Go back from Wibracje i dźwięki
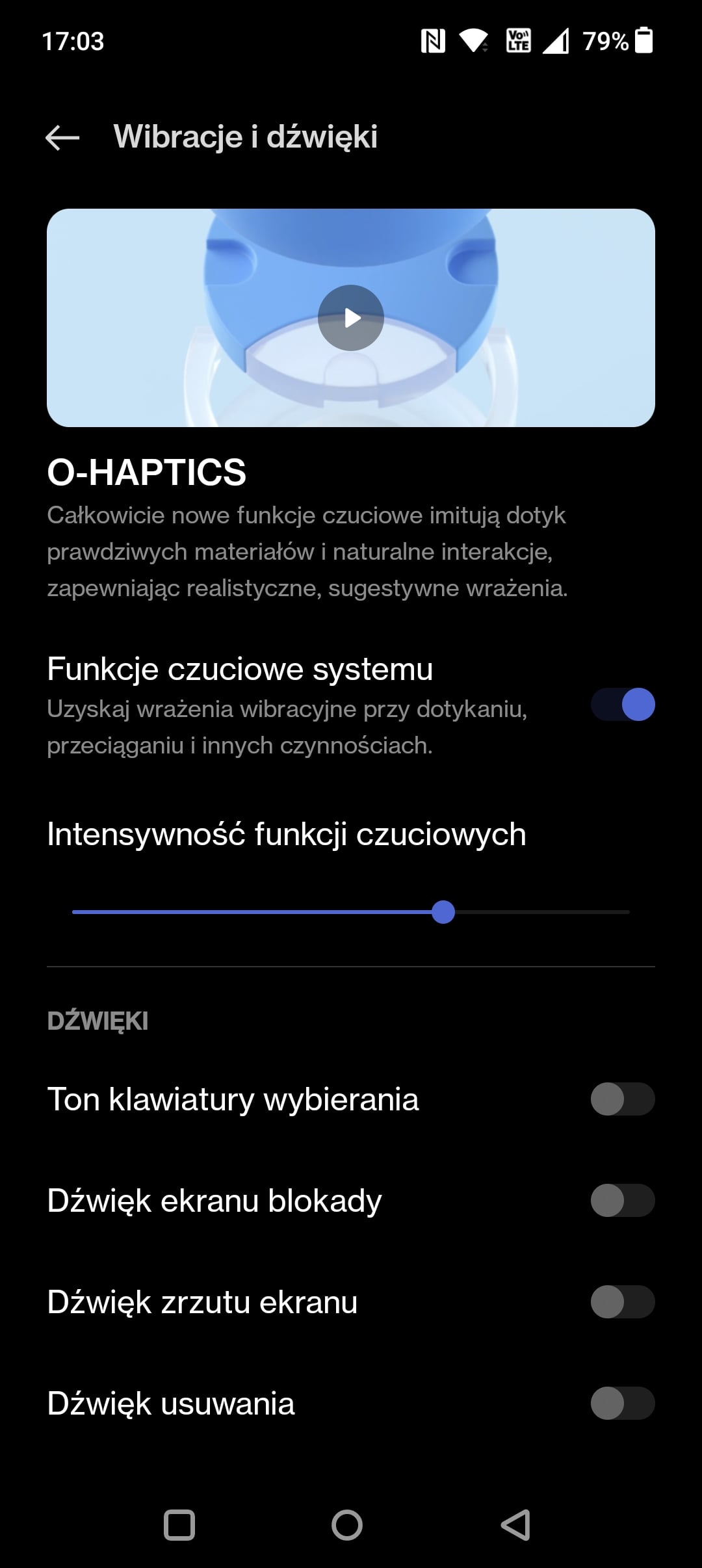702x1568 pixels. pos(62,137)
